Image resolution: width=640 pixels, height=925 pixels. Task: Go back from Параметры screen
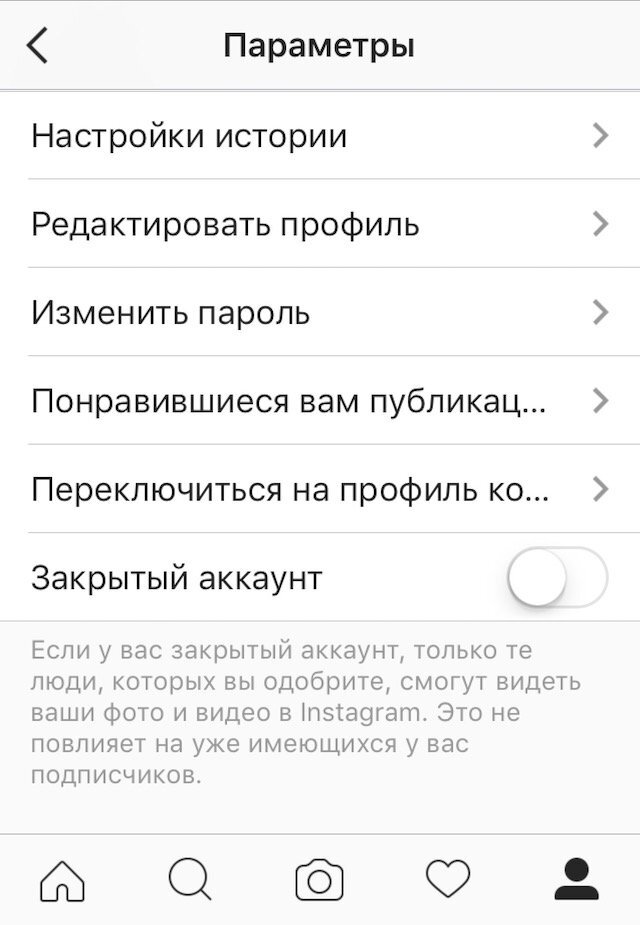(x=37, y=46)
